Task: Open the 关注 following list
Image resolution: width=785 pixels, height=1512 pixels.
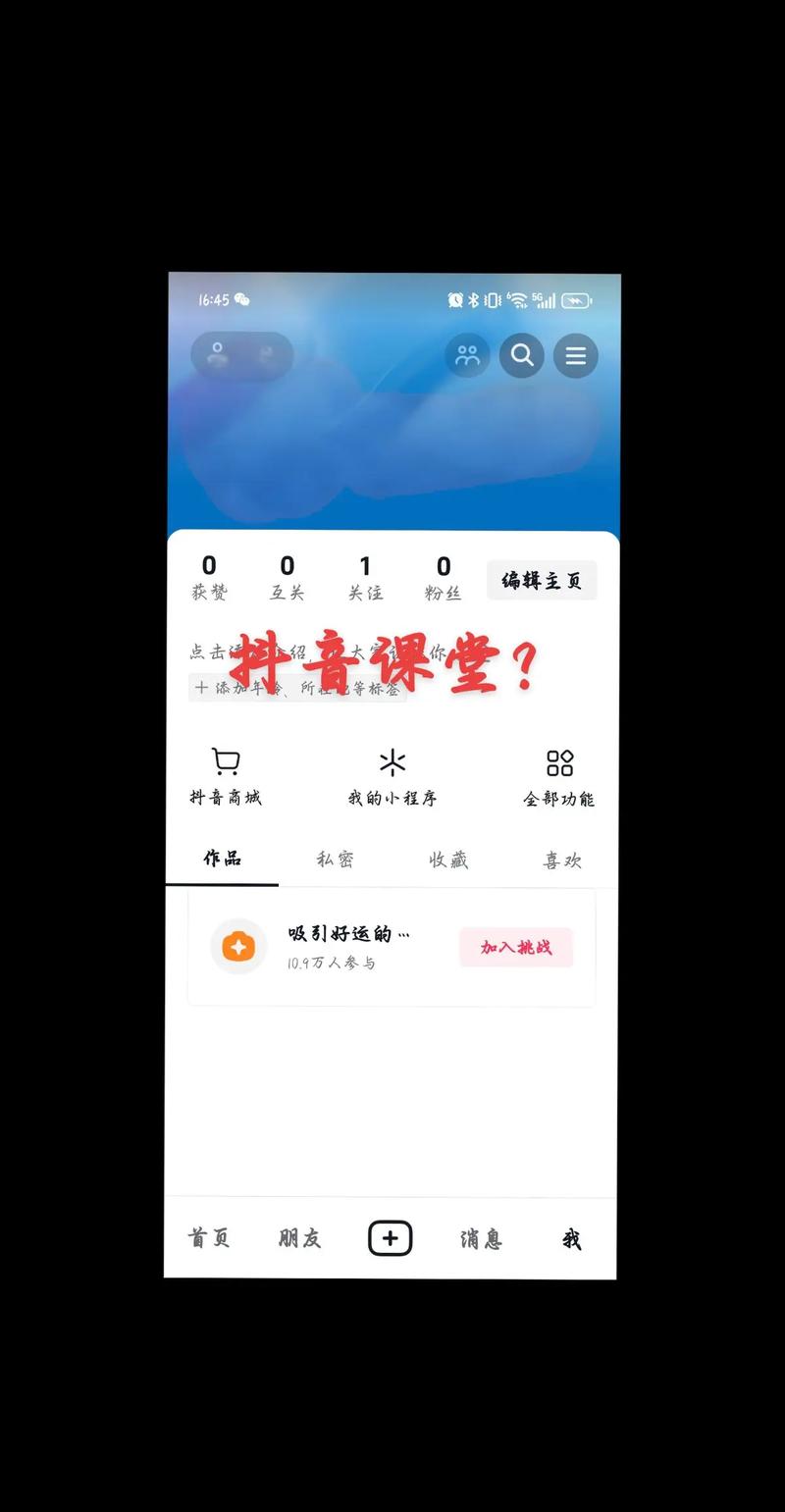Action: coord(364,577)
